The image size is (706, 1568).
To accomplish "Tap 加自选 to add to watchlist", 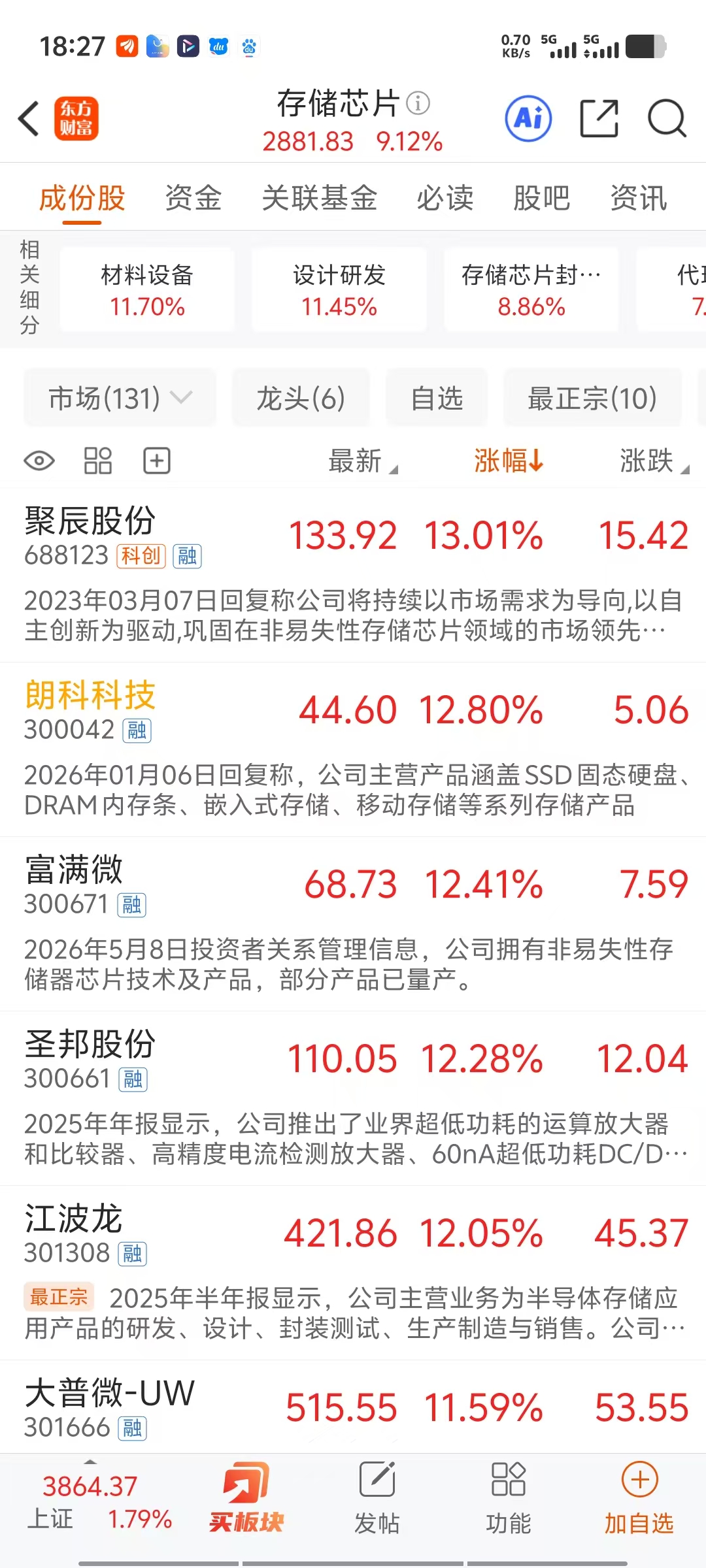I will [x=639, y=1497].
